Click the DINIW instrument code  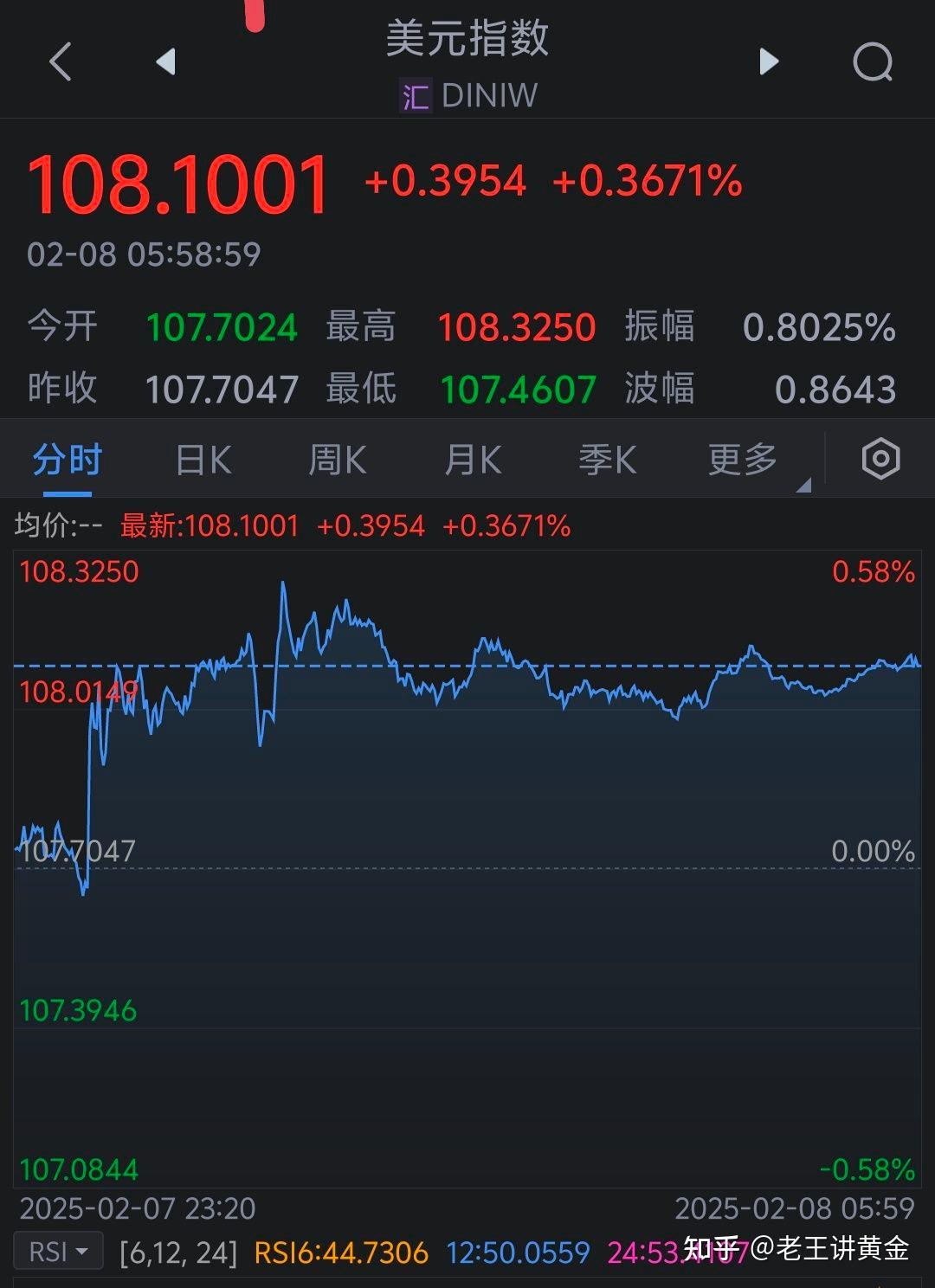point(487,96)
